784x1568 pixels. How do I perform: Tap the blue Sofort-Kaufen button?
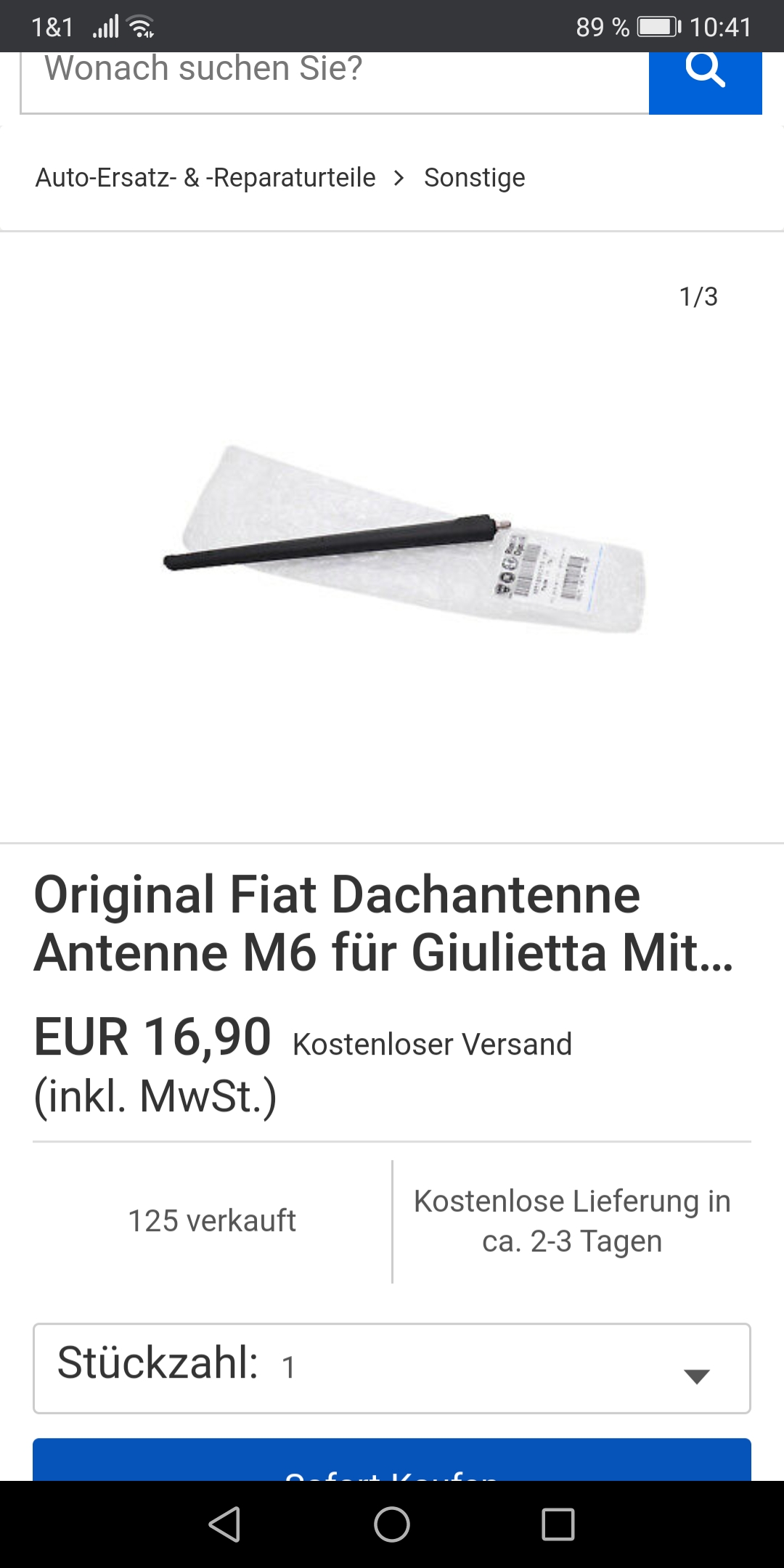[x=392, y=1461]
